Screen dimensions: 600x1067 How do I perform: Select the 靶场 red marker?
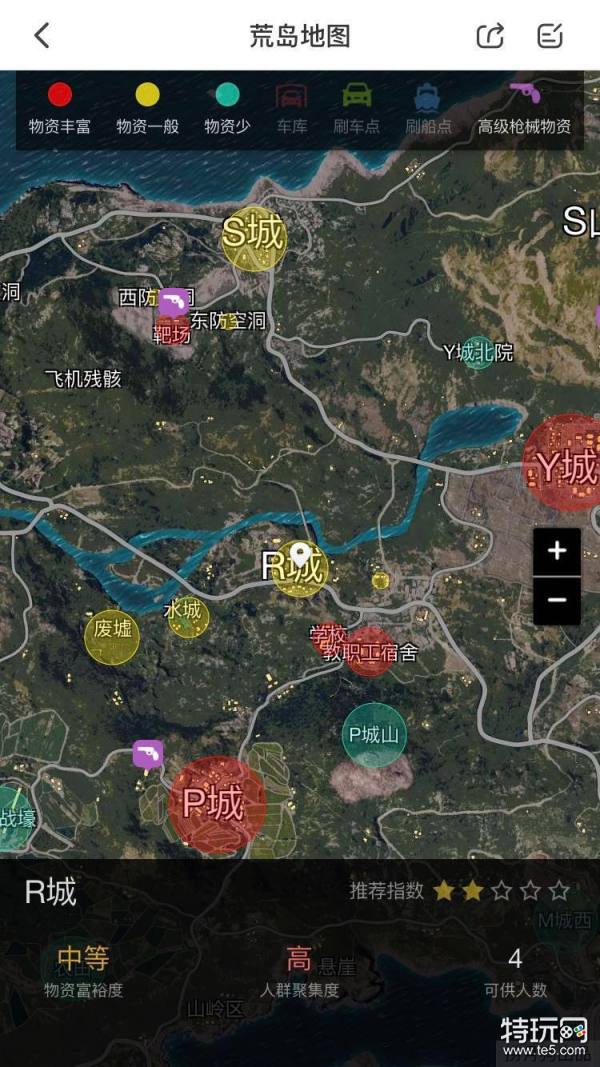click(171, 332)
